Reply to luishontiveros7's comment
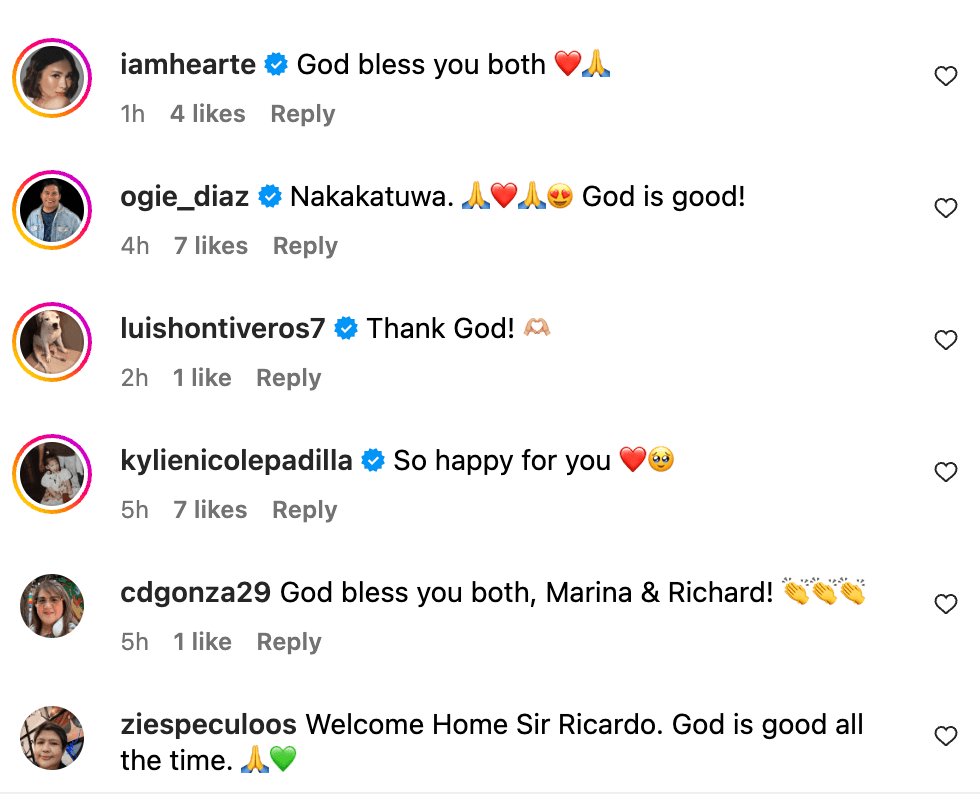Screen dimensions: 980x810 tap(288, 378)
